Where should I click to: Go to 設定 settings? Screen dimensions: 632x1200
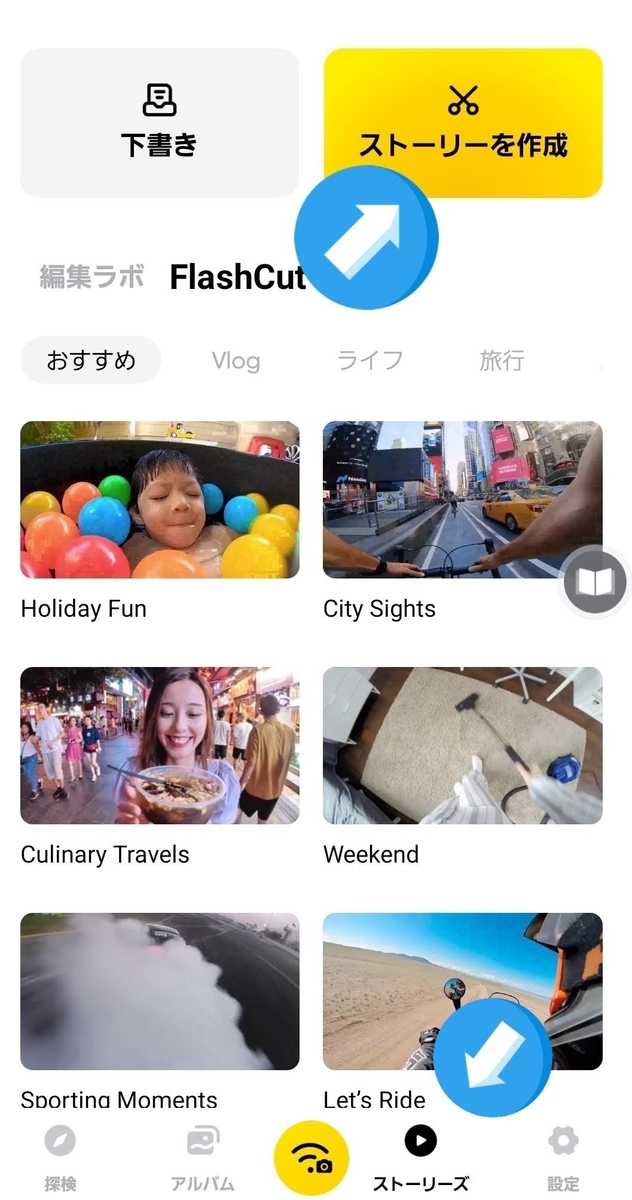coord(563,1156)
